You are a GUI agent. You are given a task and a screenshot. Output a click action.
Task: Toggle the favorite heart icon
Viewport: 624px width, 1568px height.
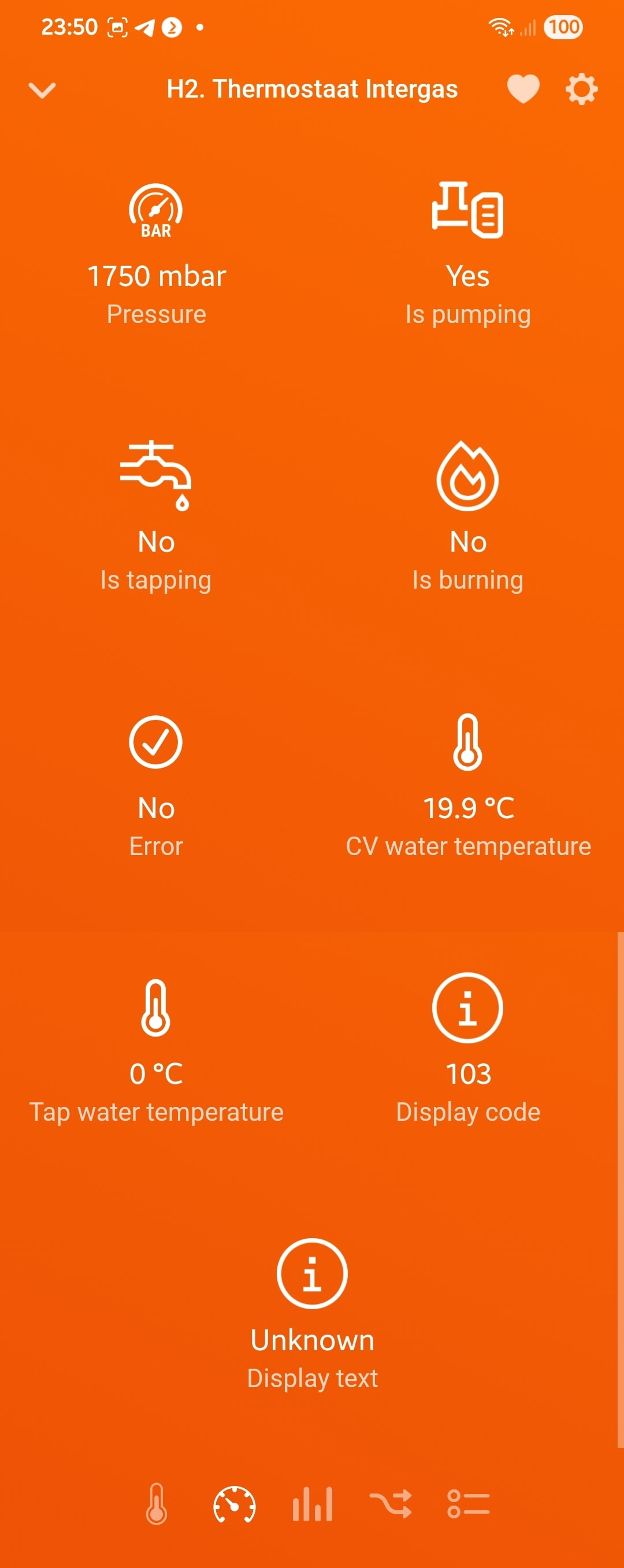point(523,90)
